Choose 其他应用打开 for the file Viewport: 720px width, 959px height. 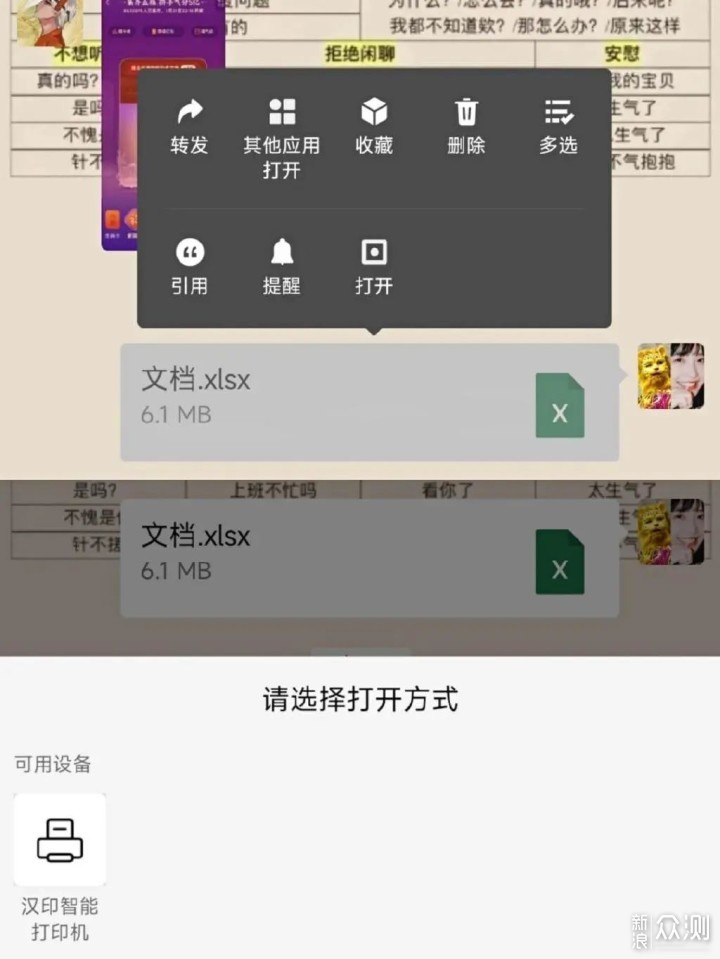(x=281, y=138)
